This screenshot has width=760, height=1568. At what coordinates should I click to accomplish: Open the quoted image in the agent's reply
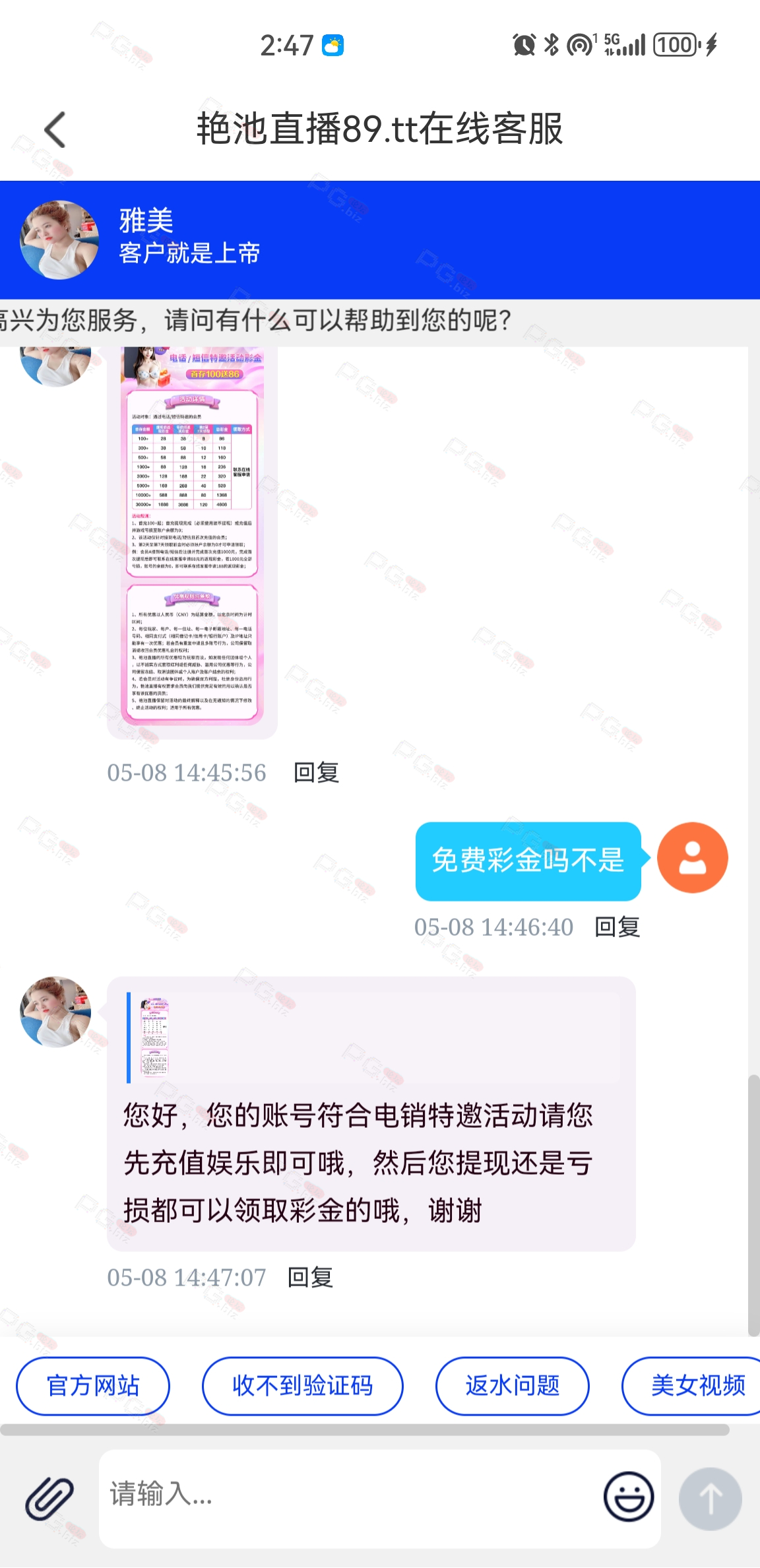(155, 1037)
